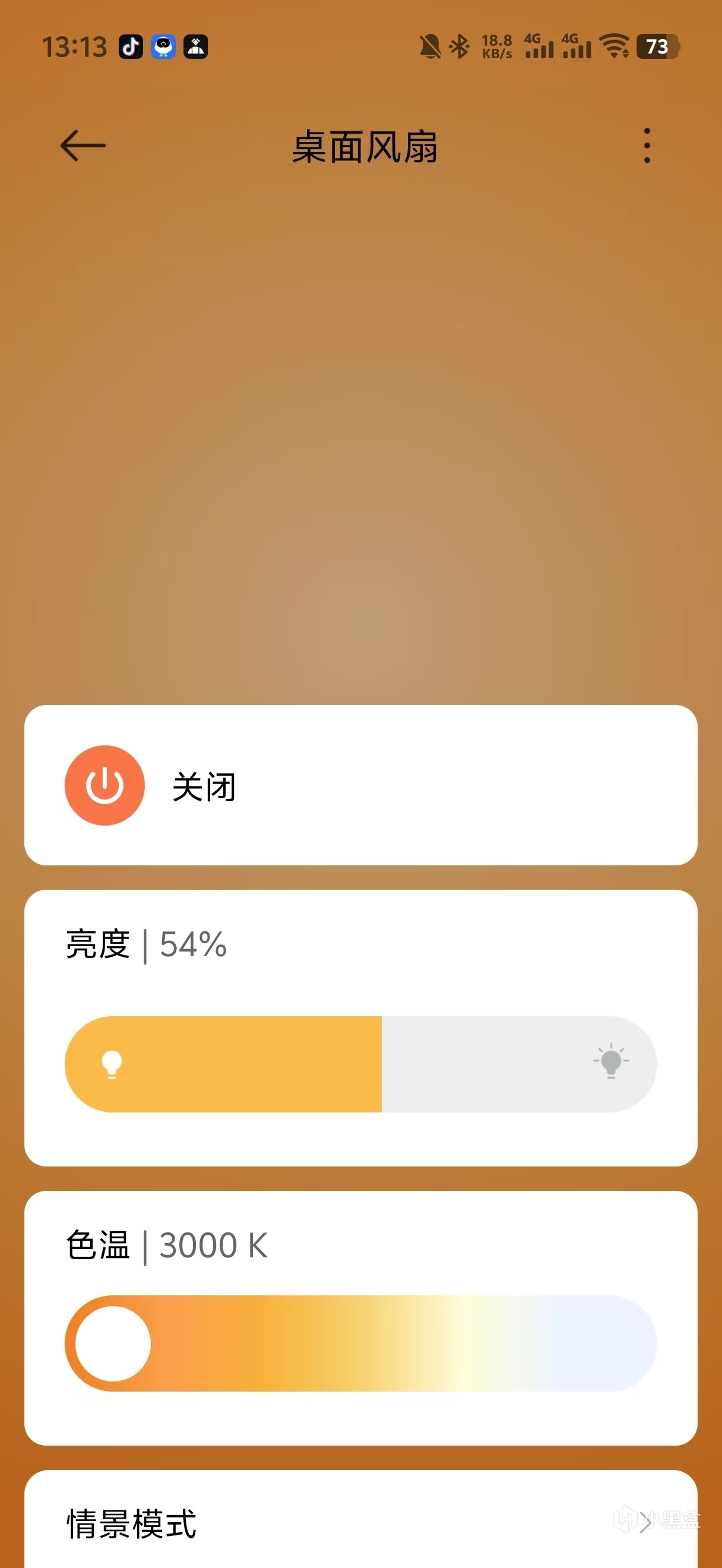
Task: Open the 情景模式 scene mode row
Action: point(360,1523)
